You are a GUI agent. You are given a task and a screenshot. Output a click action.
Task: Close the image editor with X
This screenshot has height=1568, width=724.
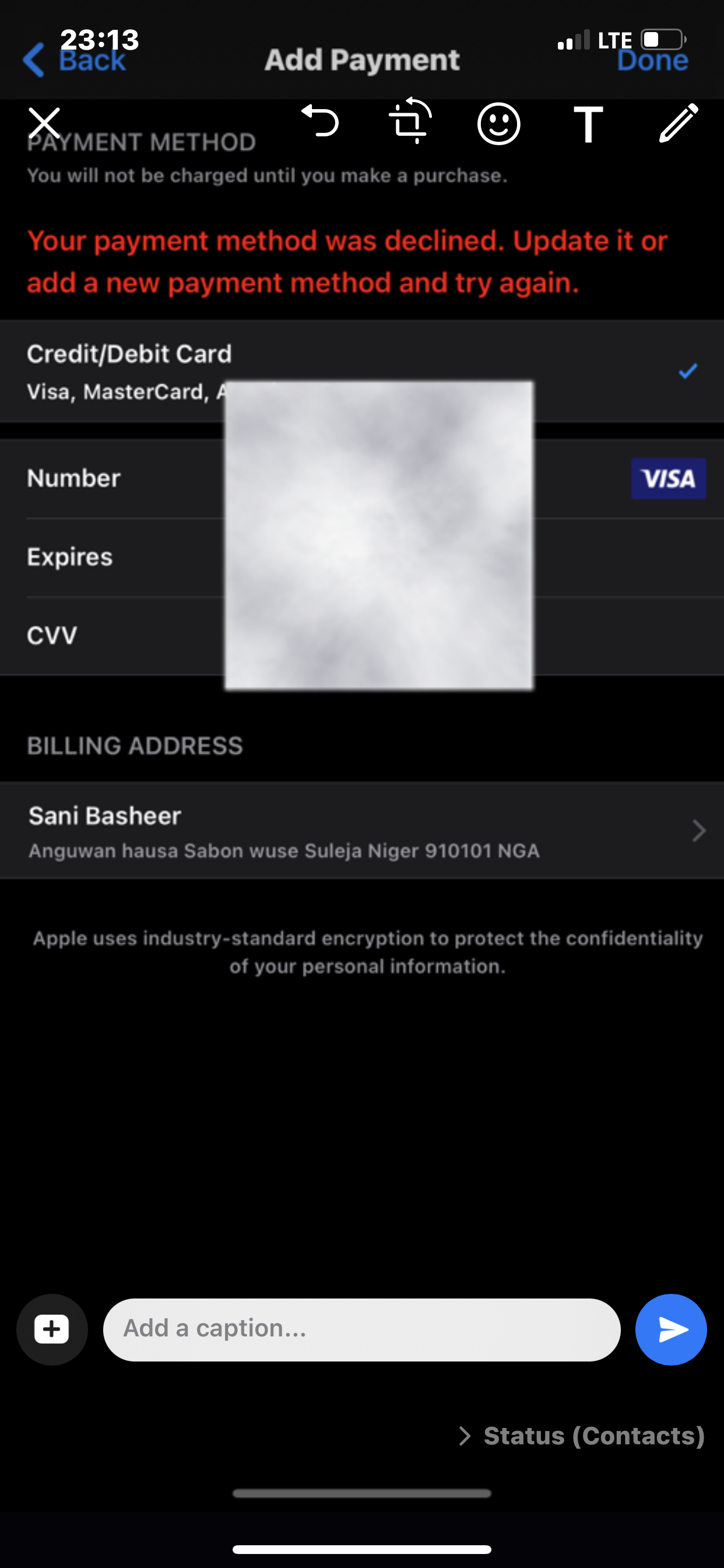(x=44, y=123)
